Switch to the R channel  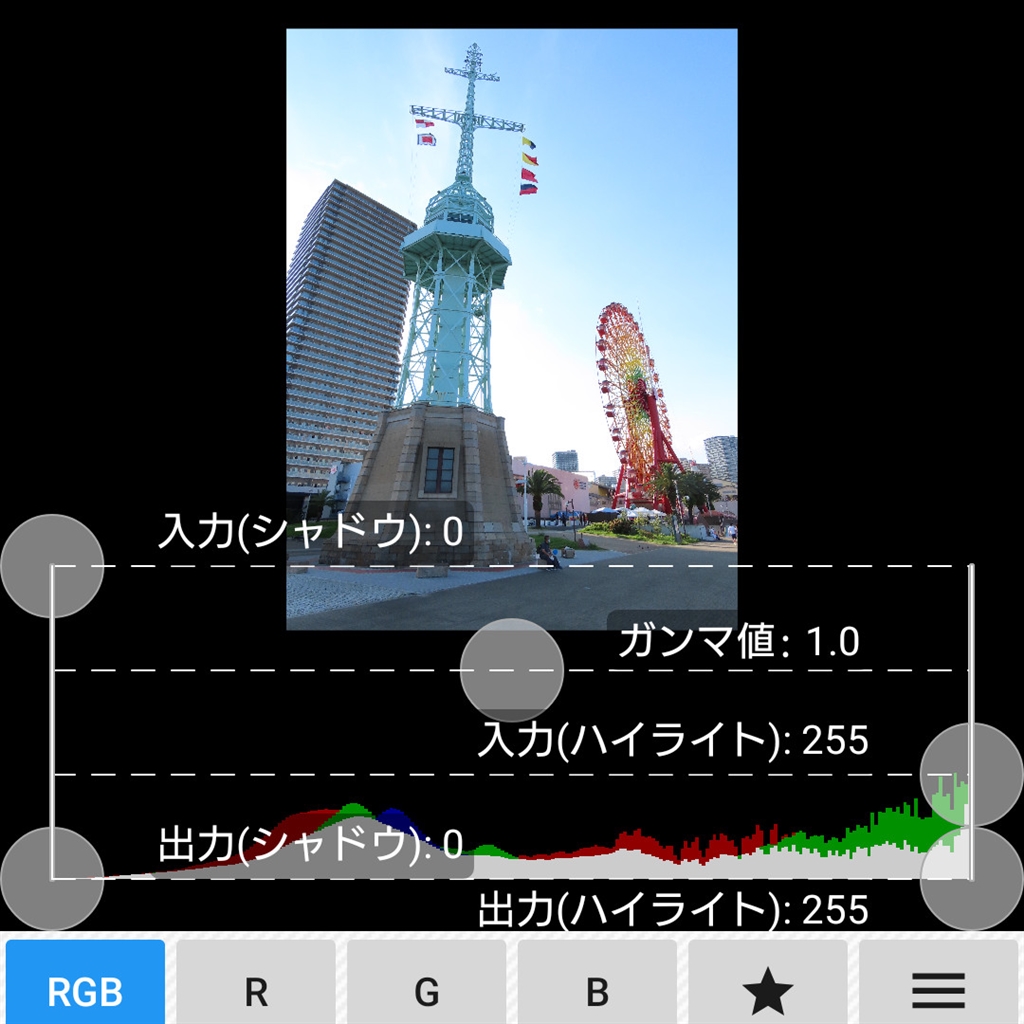(x=256, y=990)
